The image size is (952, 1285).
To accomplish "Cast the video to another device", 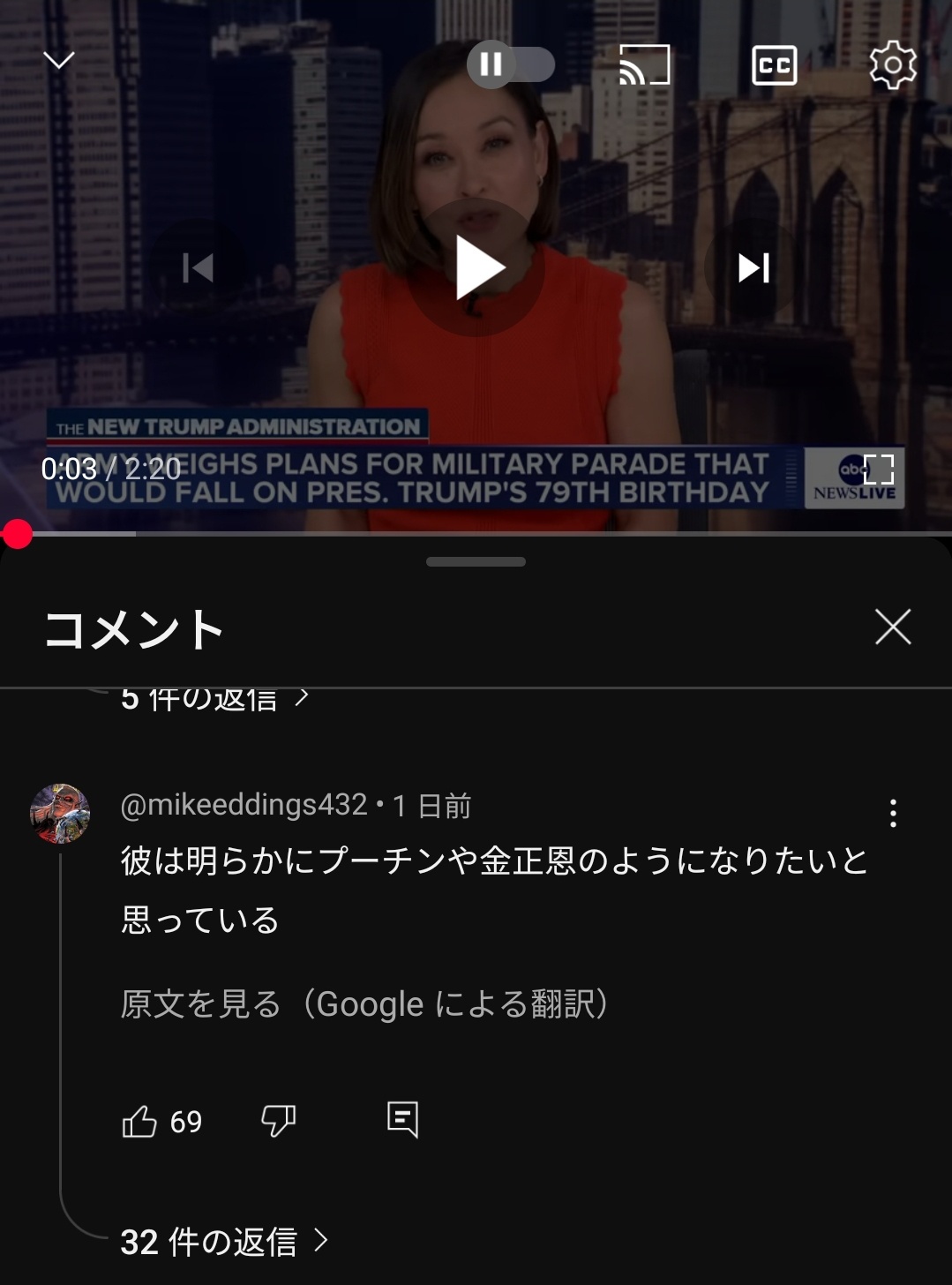I will coord(644,65).
